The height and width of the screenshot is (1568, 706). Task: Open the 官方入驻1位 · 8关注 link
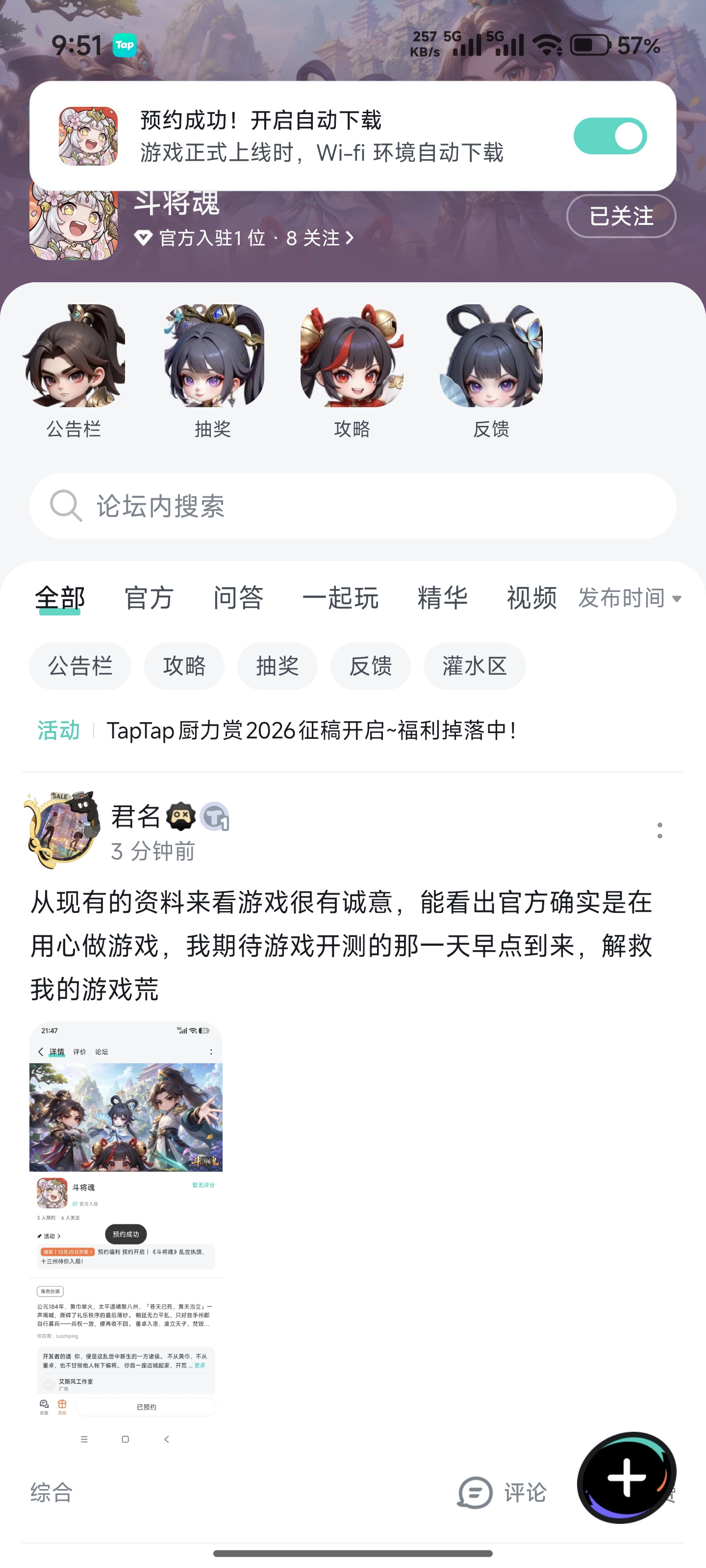click(244, 238)
